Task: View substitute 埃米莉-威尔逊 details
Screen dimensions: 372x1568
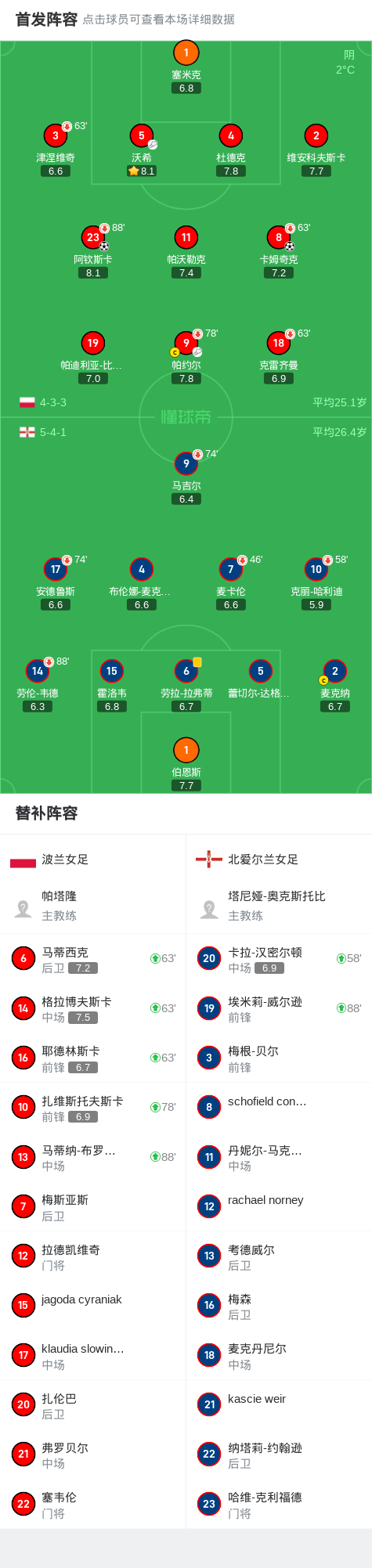Action: (279, 1008)
